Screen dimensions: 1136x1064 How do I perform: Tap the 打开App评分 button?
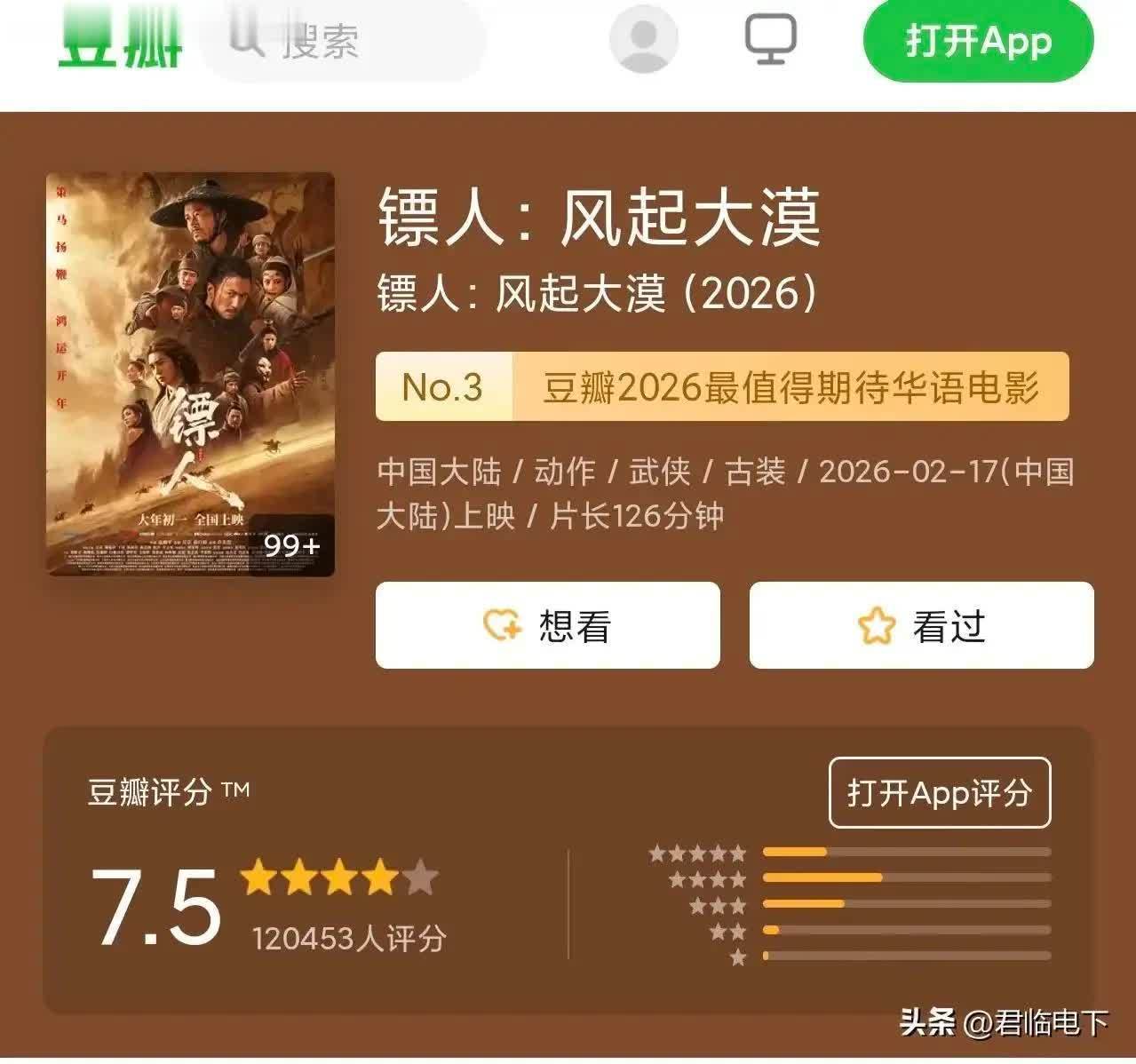pos(939,792)
